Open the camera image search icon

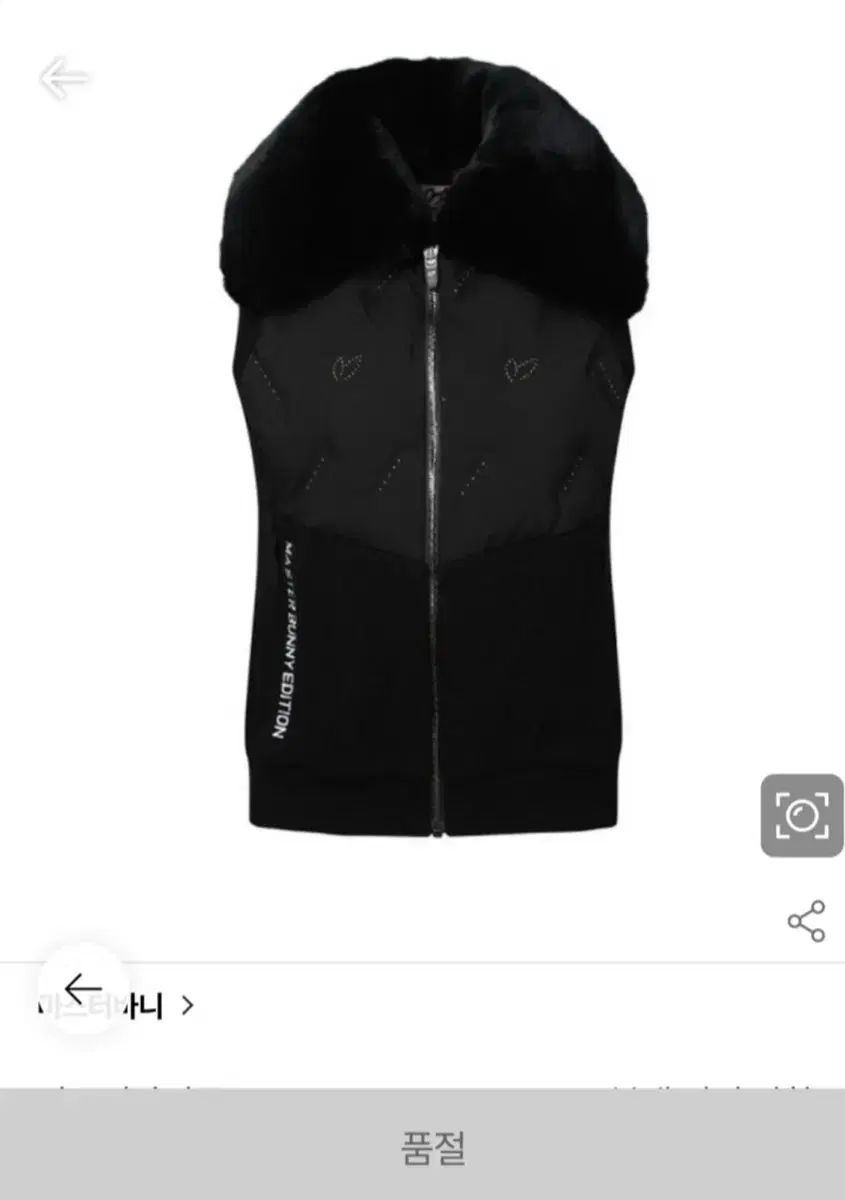(x=801, y=815)
